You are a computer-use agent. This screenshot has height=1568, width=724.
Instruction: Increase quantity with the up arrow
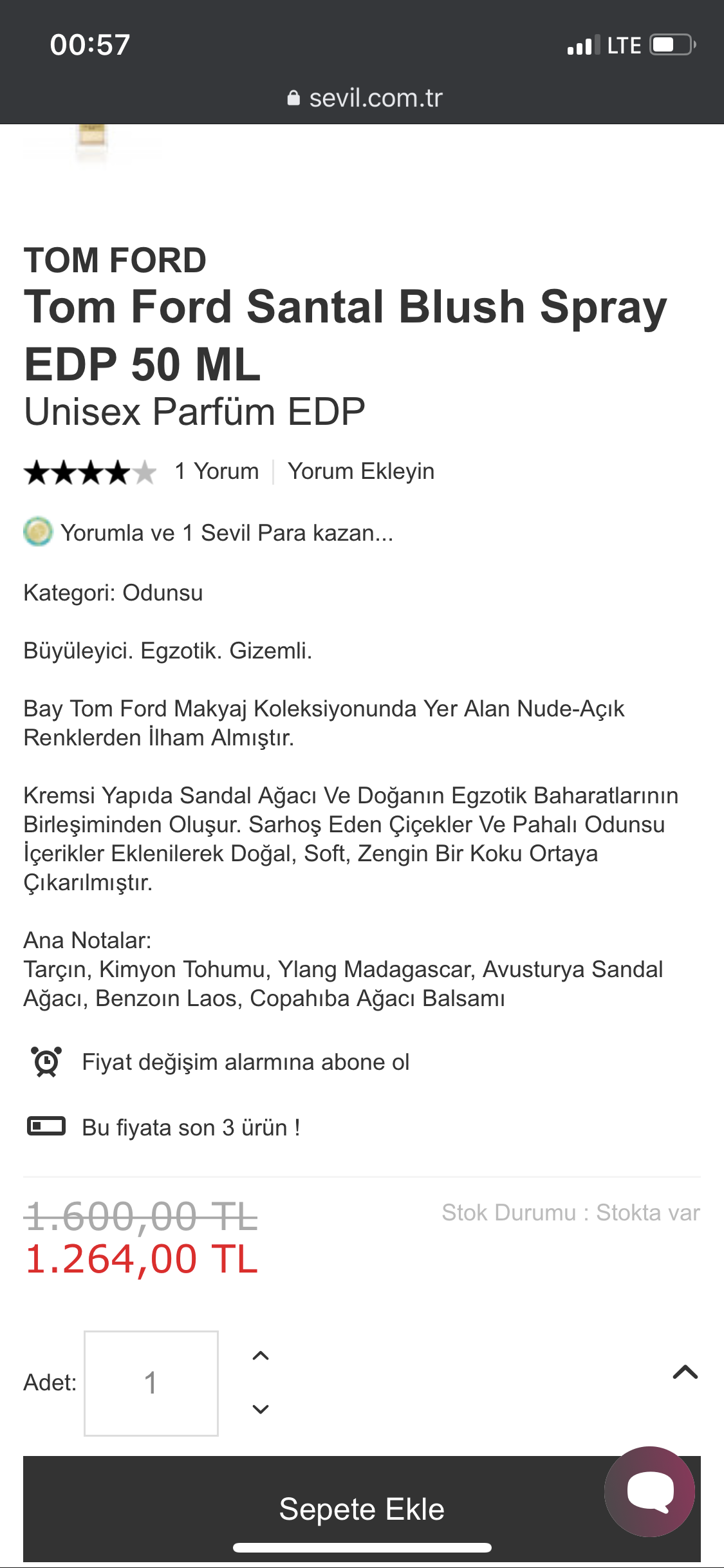tap(261, 1356)
